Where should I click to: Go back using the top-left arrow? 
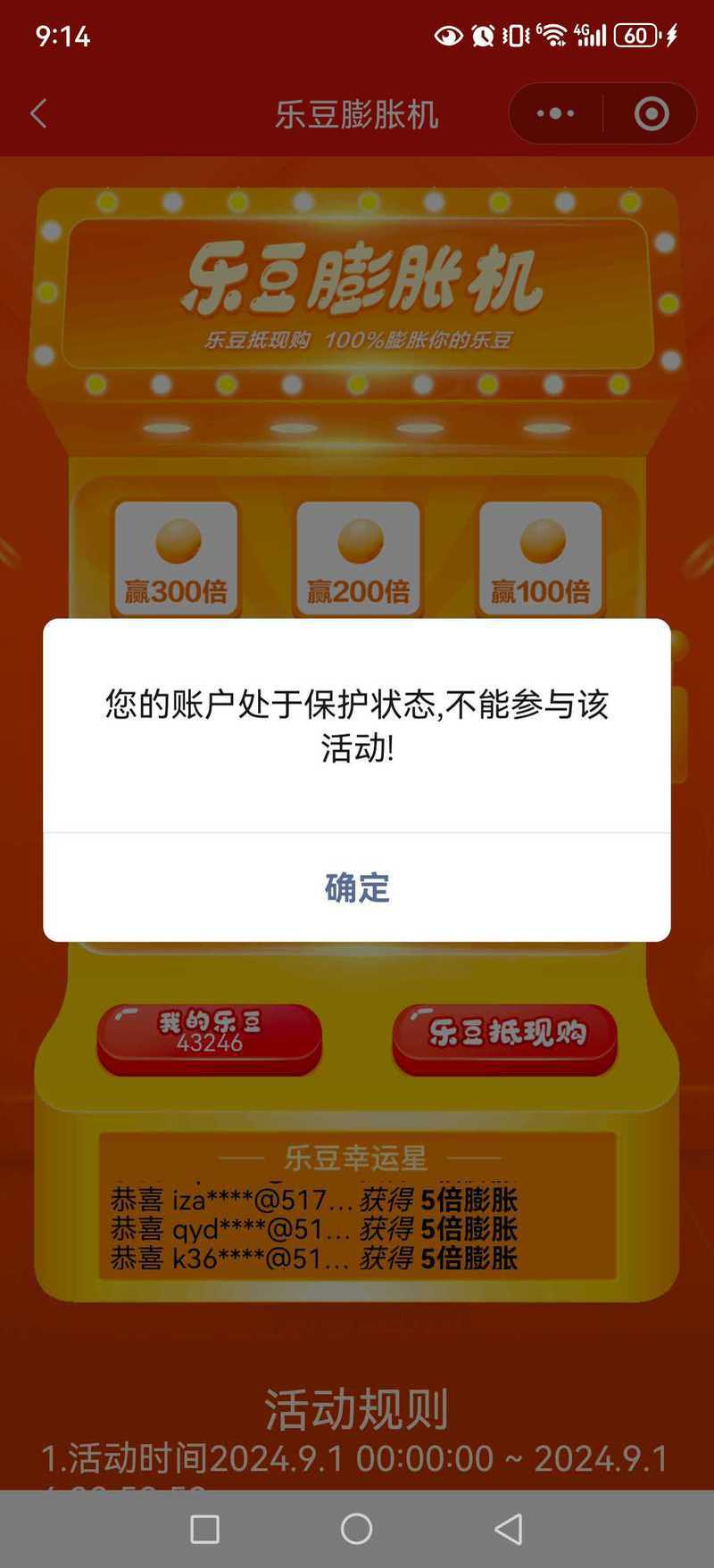click(38, 114)
